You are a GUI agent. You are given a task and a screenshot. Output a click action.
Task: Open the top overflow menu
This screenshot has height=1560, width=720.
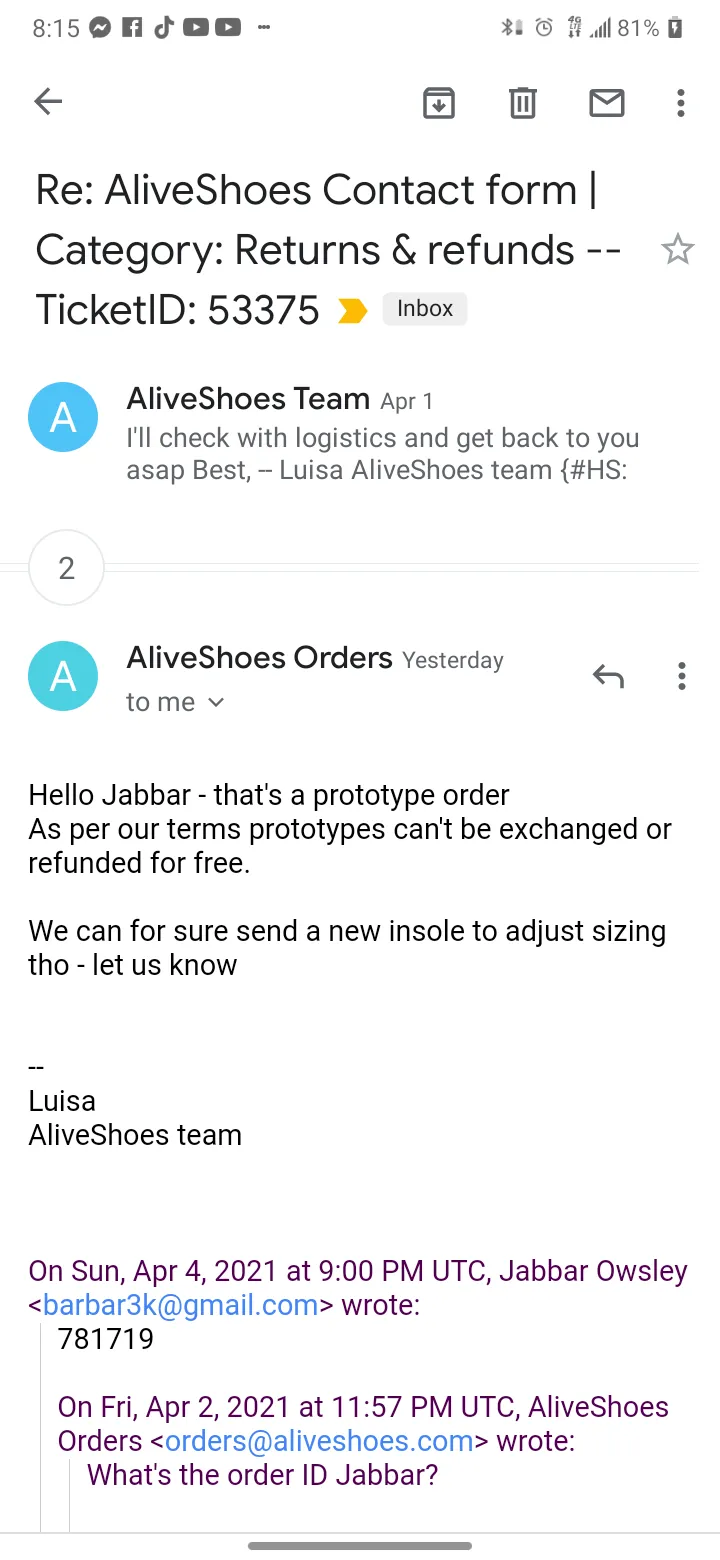[x=680, y=102]
